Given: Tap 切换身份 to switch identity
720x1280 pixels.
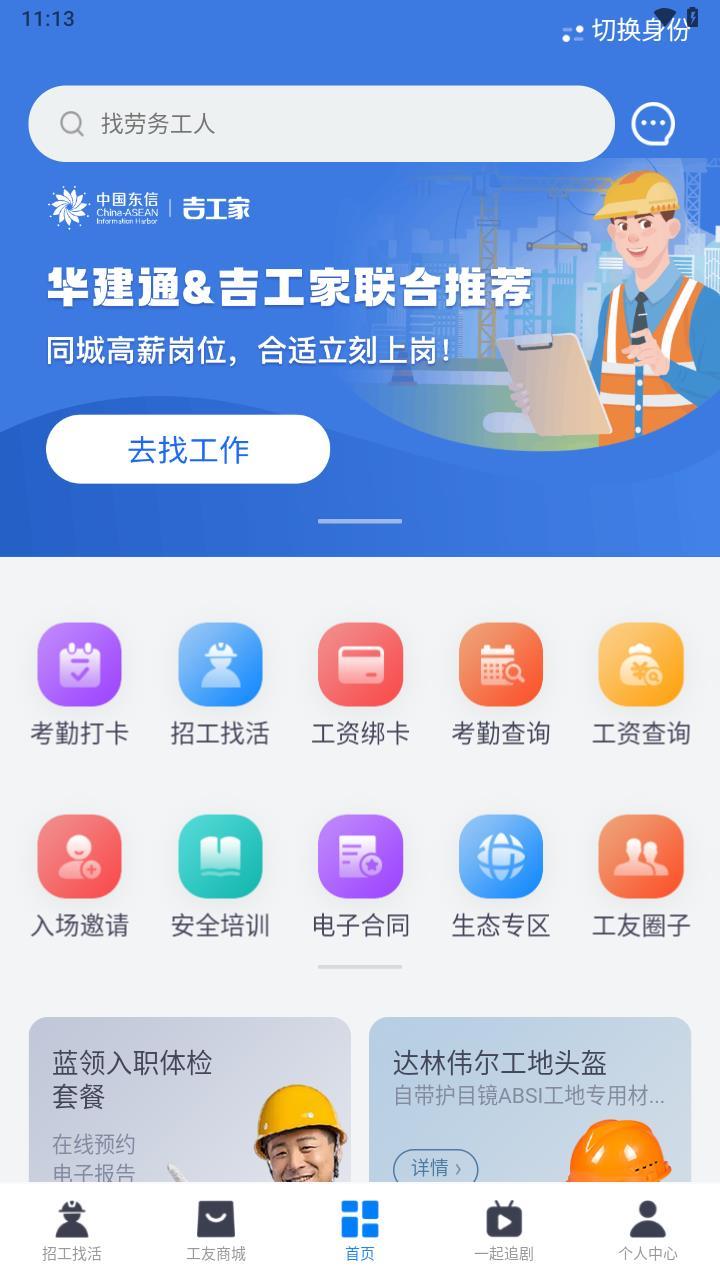Looking at the screenshot, I should point(628,30).
